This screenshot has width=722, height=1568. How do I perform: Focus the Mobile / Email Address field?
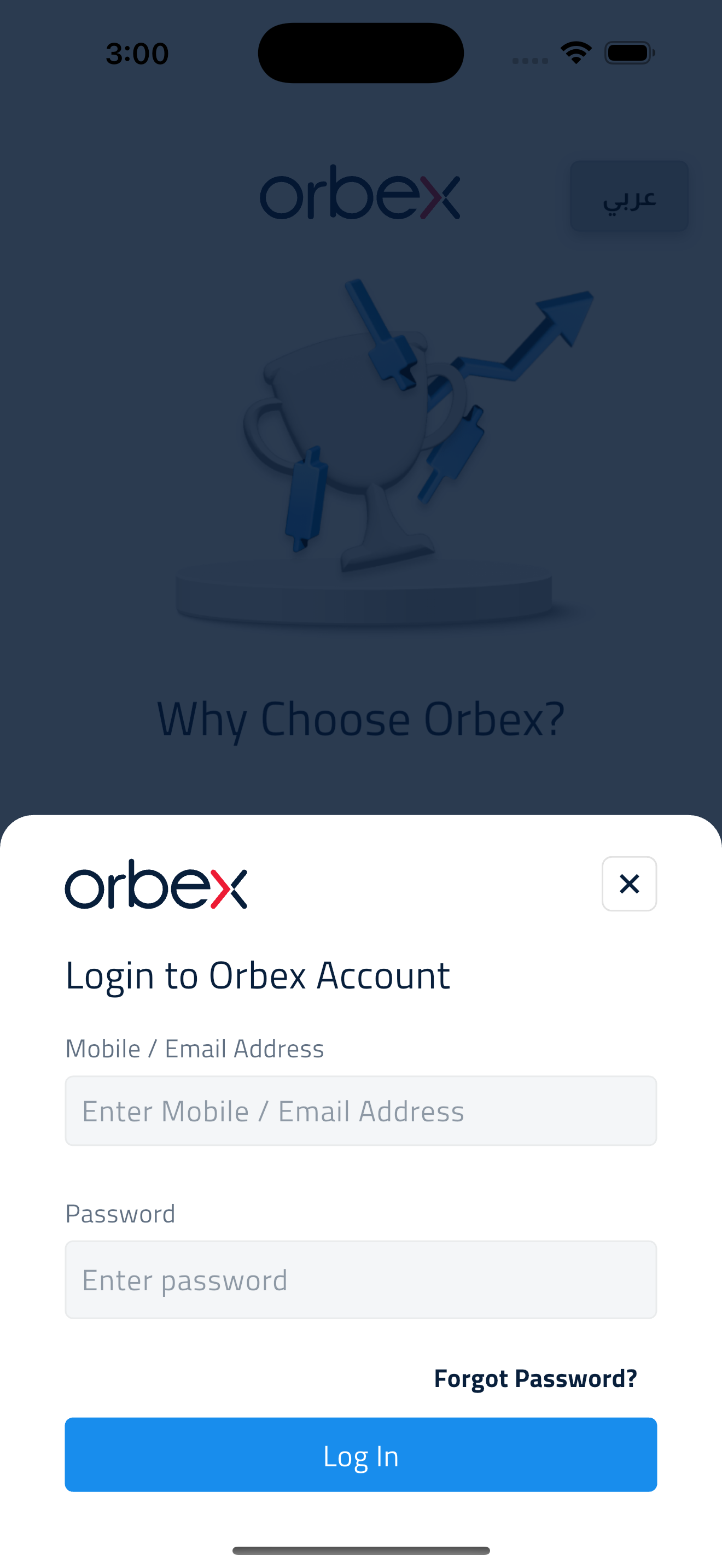(x=360, y=1110)
